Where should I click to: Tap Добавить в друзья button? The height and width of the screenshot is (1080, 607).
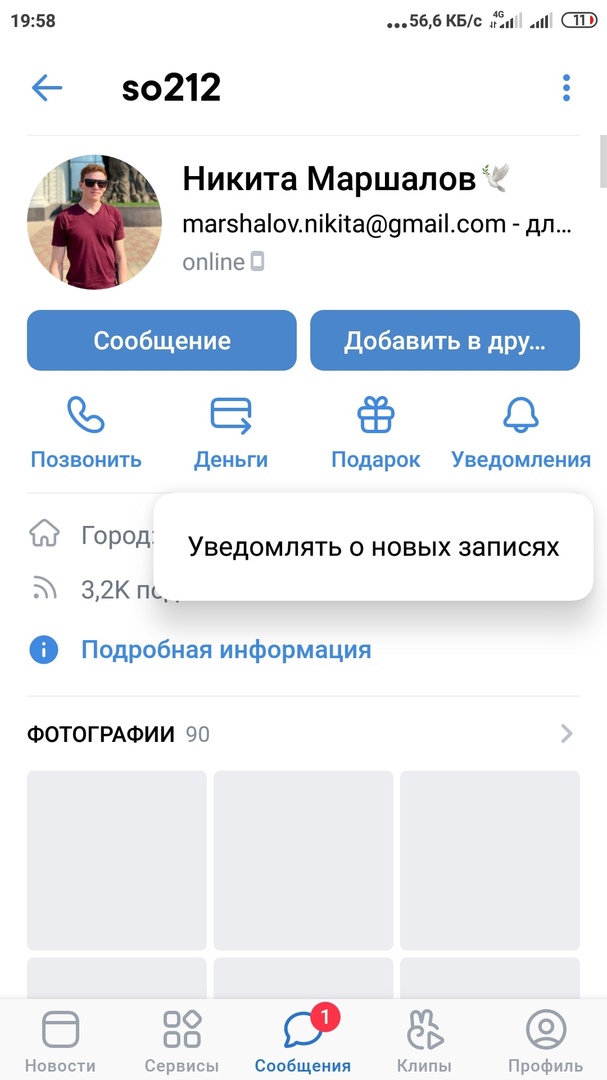tap(445, 341)
